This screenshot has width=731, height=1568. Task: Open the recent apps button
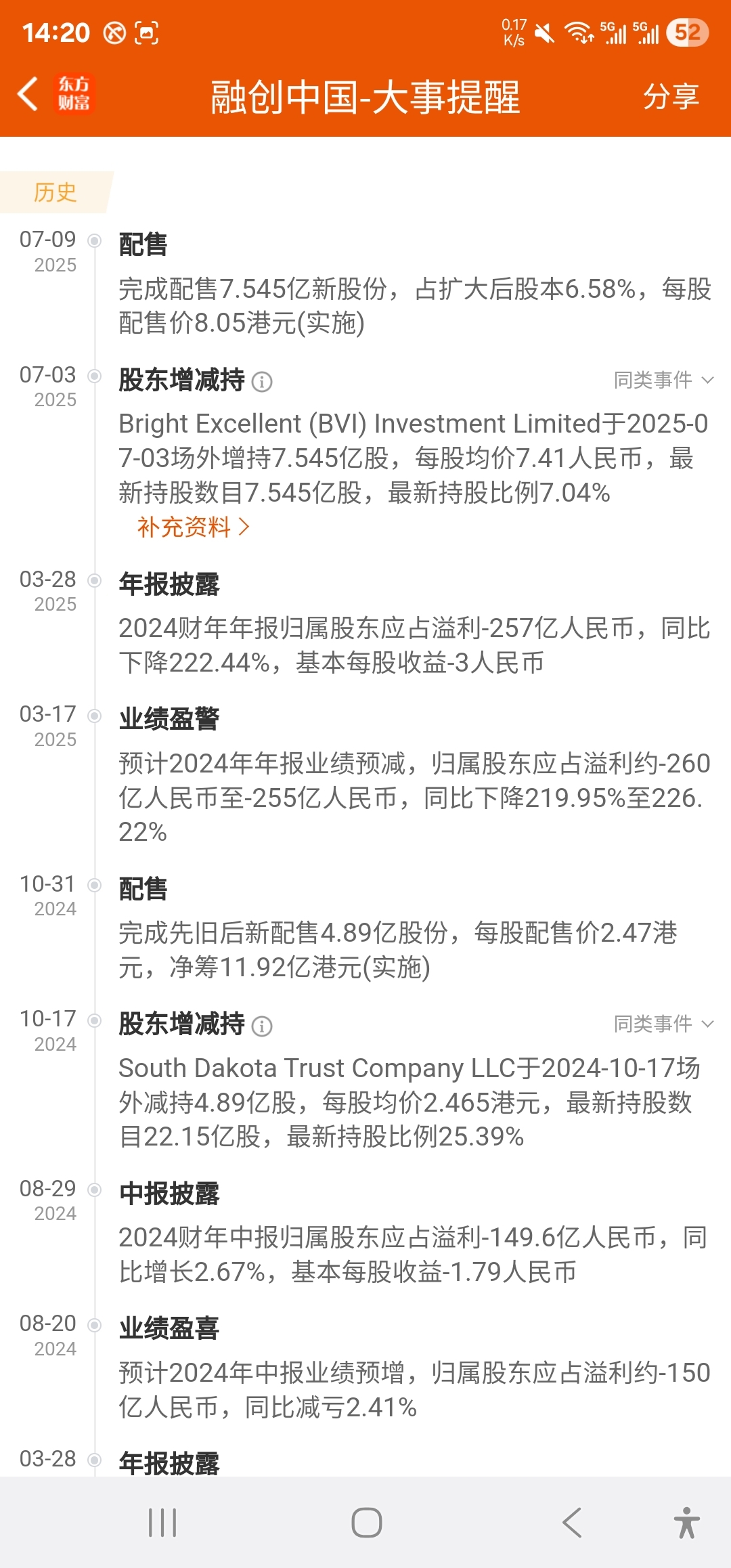pos(162,1523)
